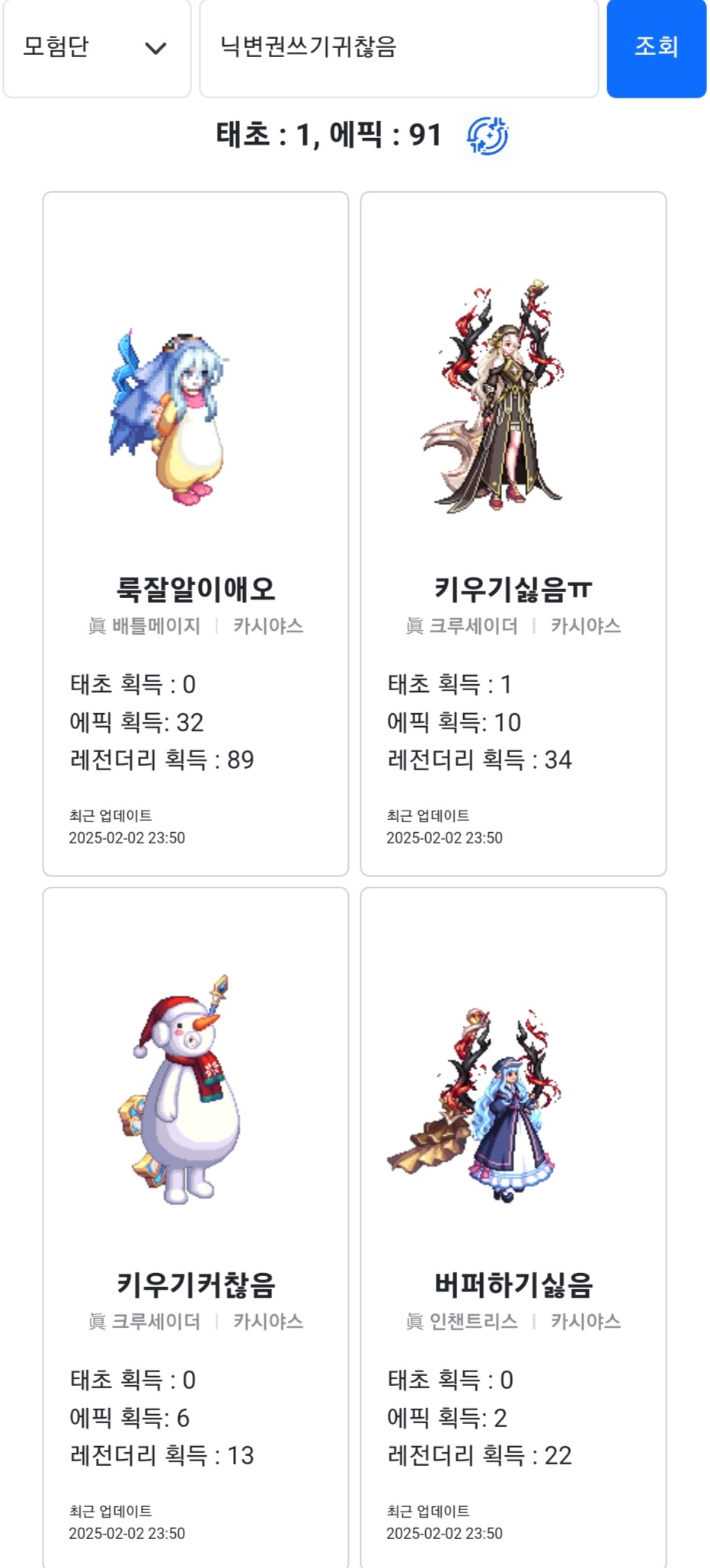This screenshot has width=710, height=1568.
Task: Open the 버퍼하기싫음 character card
Action: pos(513,1227)
